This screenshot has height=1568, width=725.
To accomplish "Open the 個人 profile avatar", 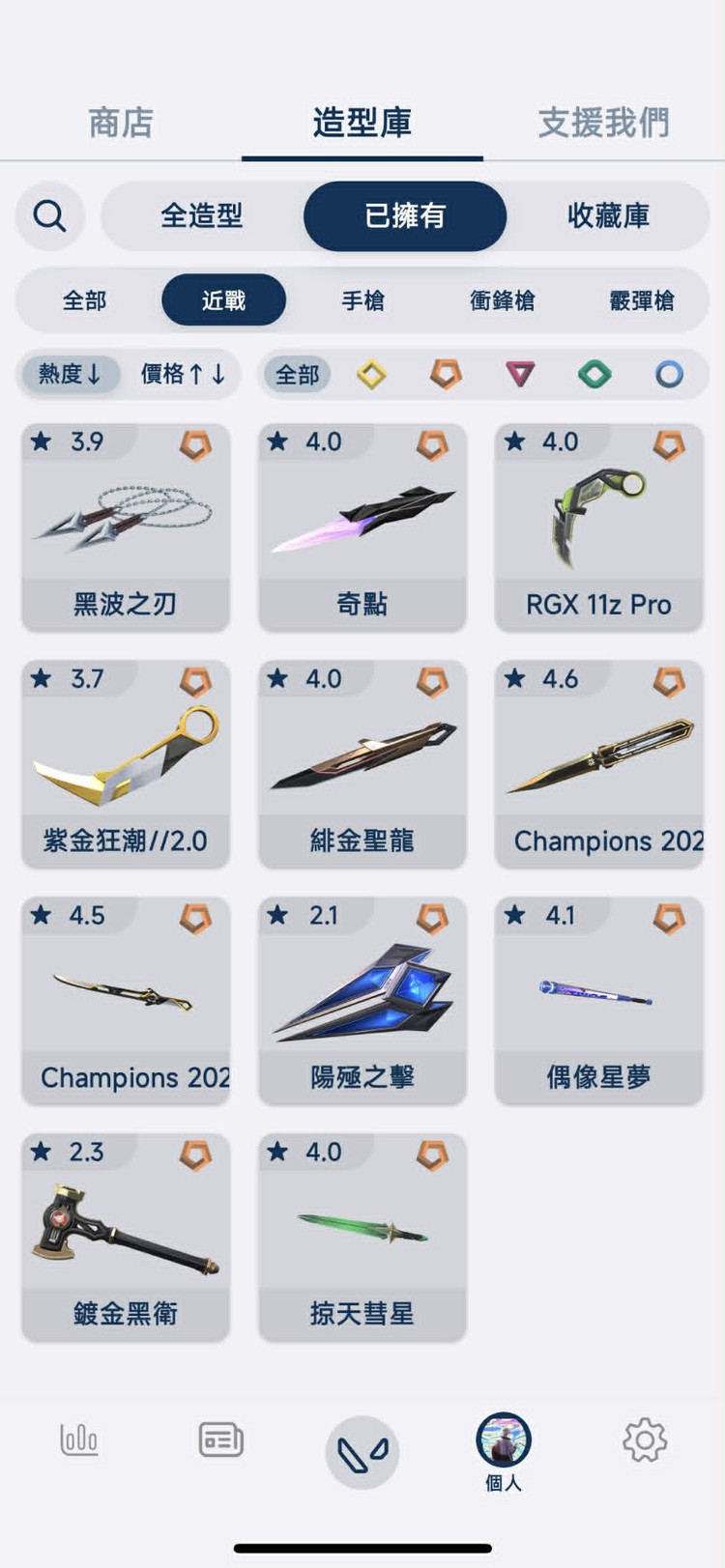I will [501, 1439].
